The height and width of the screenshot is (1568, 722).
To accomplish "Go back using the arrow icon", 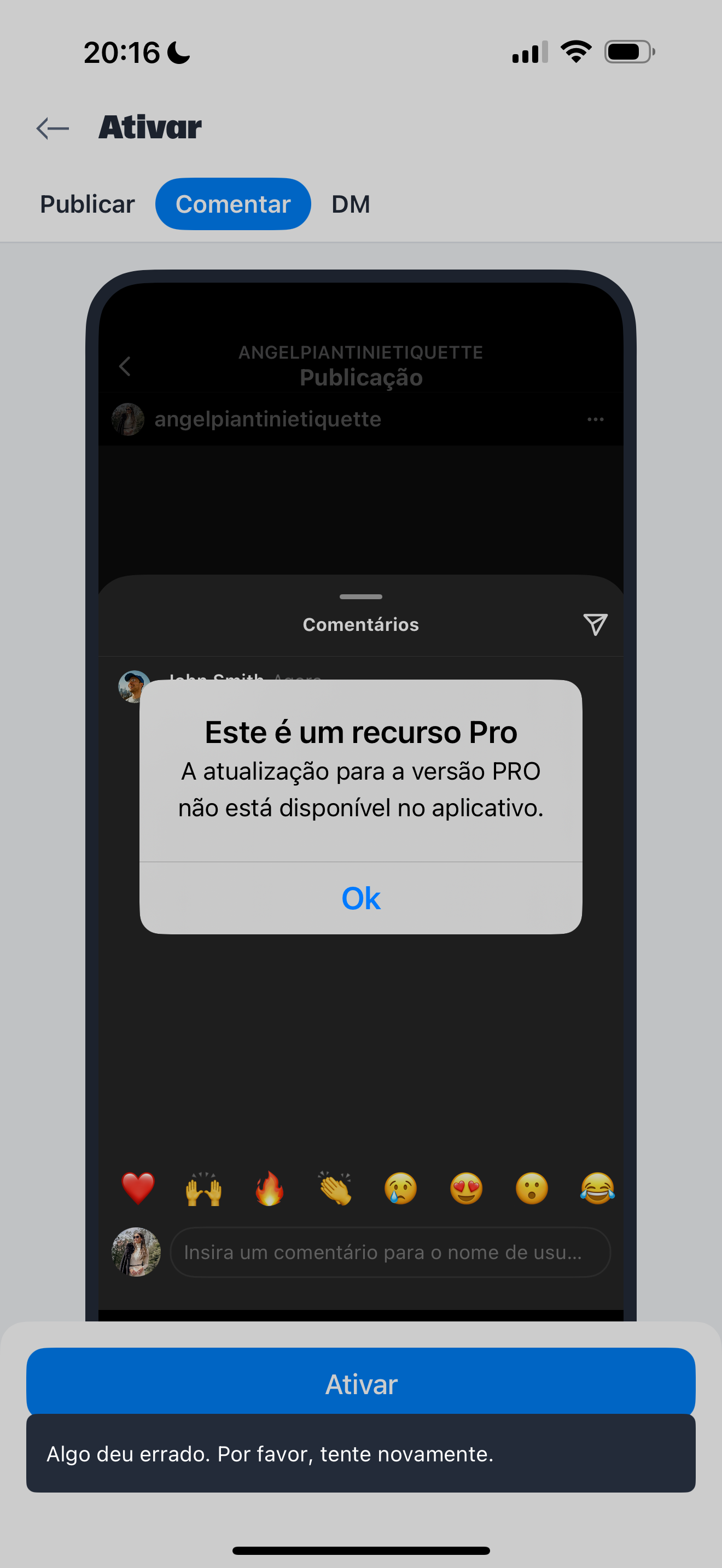I will 53,128.
